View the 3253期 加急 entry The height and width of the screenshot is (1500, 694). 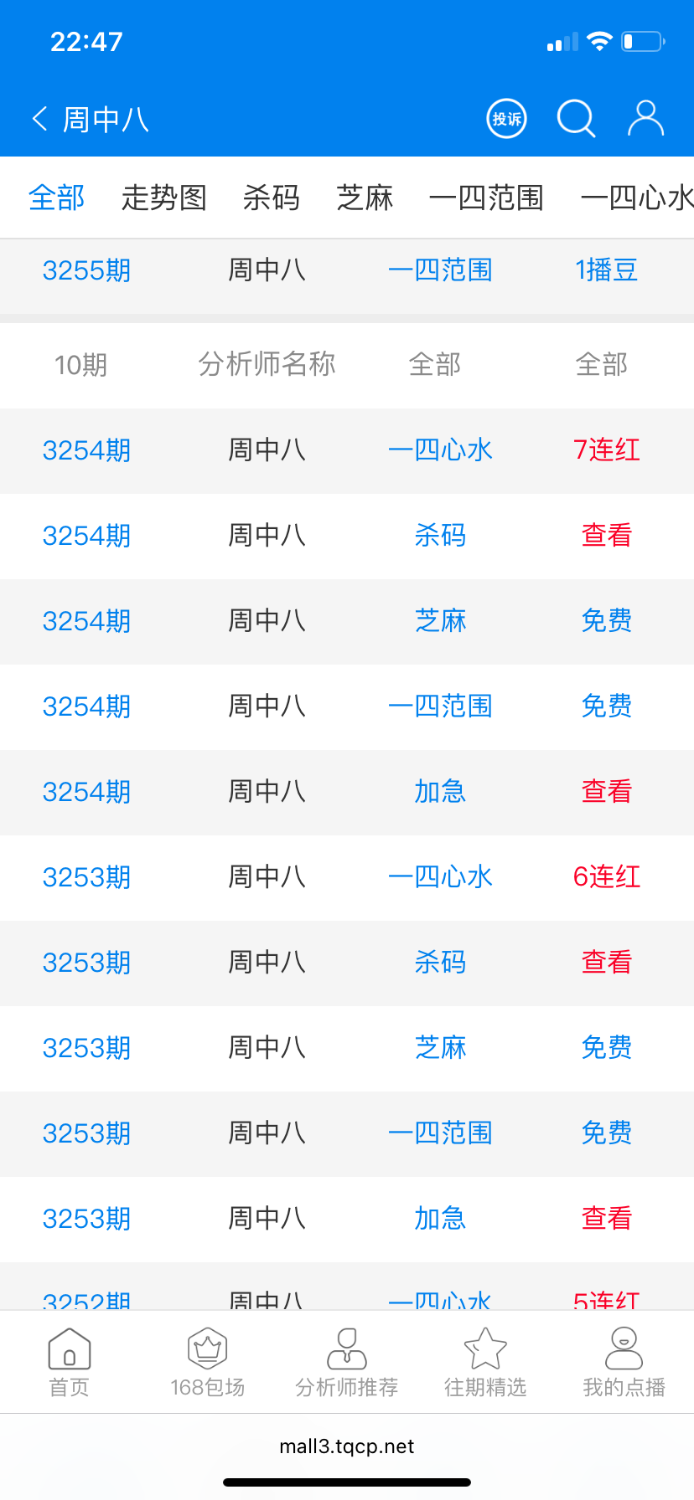click(606, 1218)
